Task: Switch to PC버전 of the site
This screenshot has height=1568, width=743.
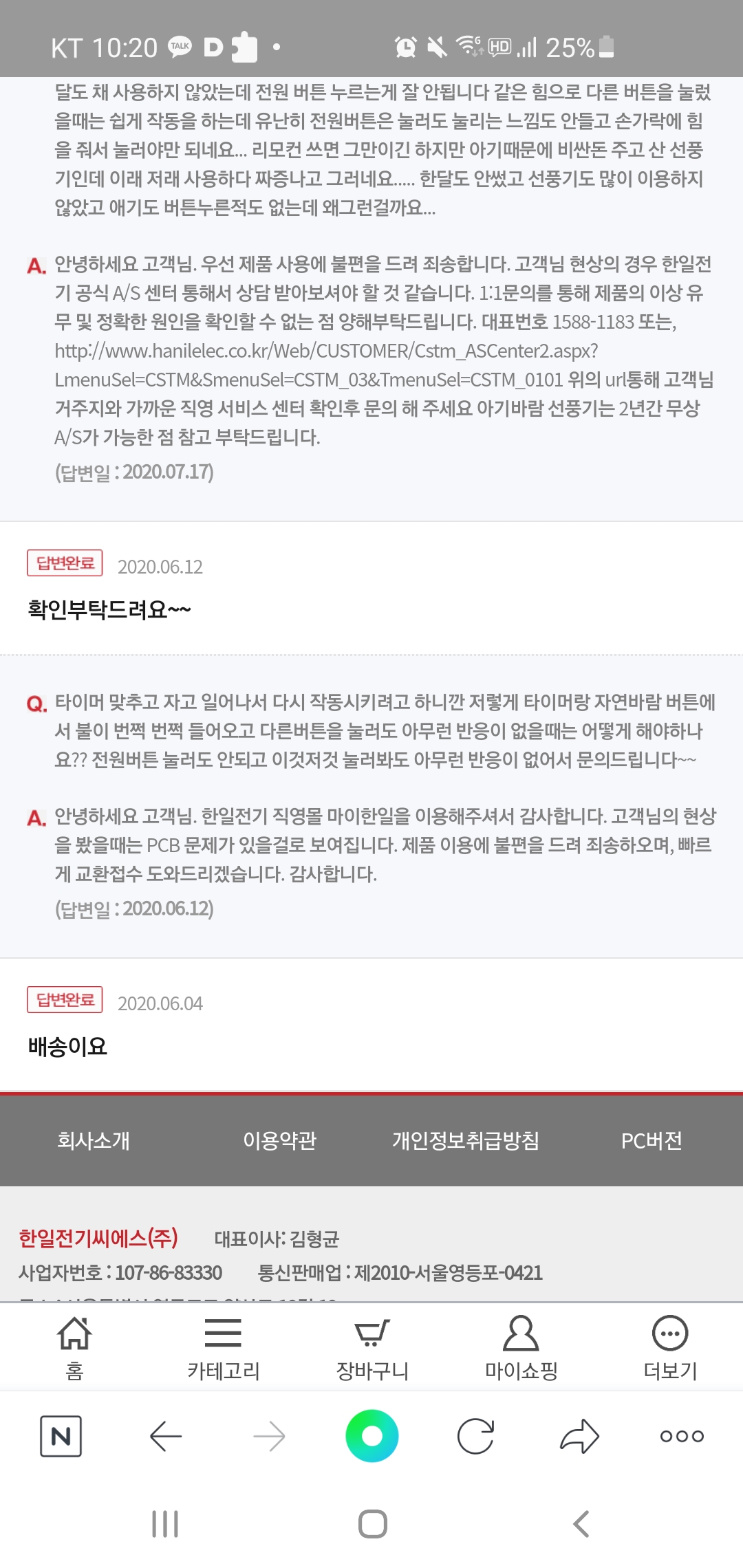Action: coord(652,1141)
